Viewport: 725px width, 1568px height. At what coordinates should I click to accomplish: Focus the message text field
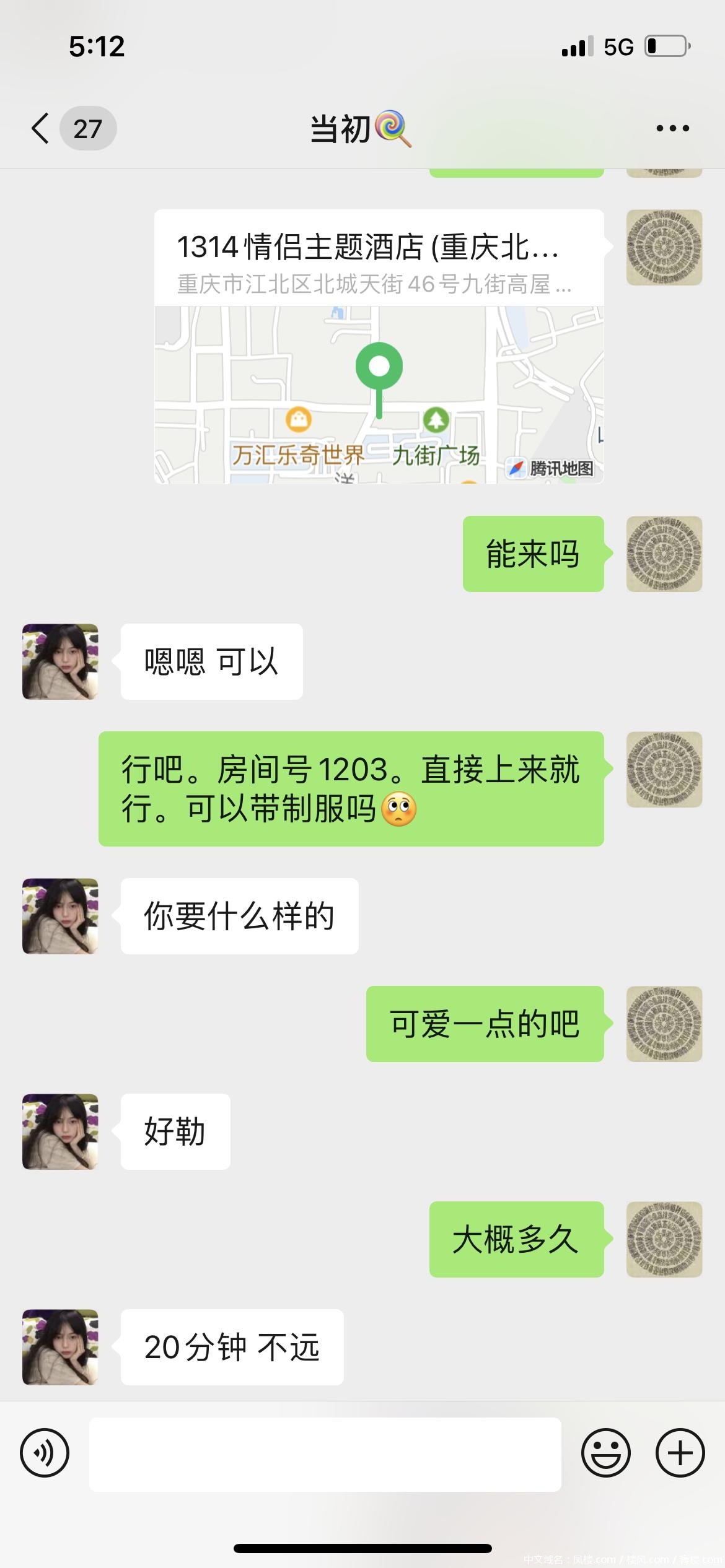[x=325, y=1454]
